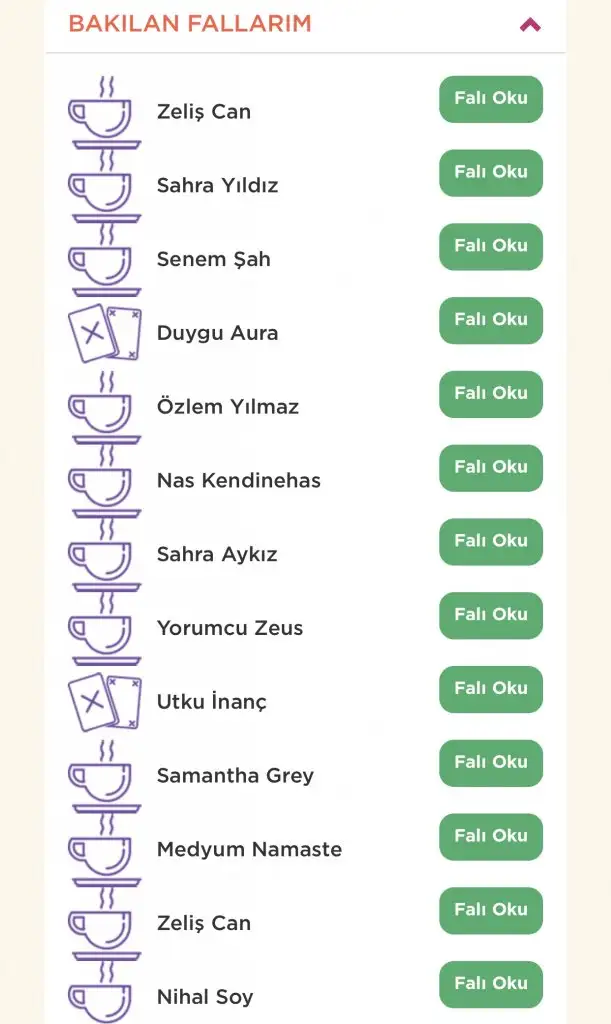This screenshot has height=1024, width=611.
Task: Collapse the Bakılan Fallarım section
Action: click(530, 24)
